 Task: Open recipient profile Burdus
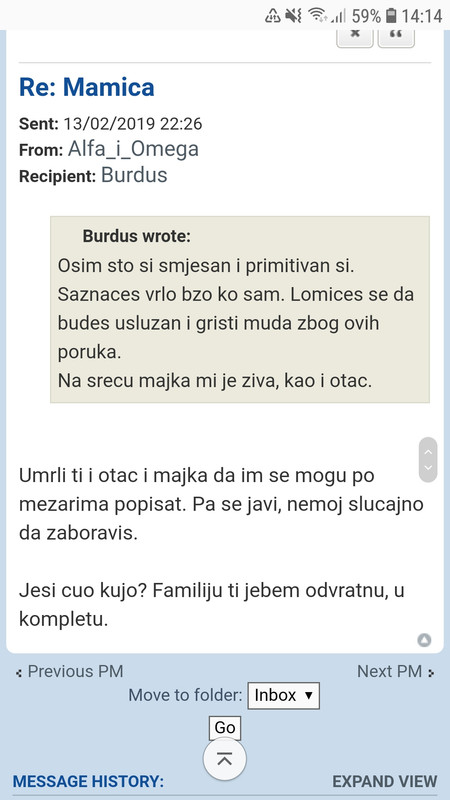(134, 175)
